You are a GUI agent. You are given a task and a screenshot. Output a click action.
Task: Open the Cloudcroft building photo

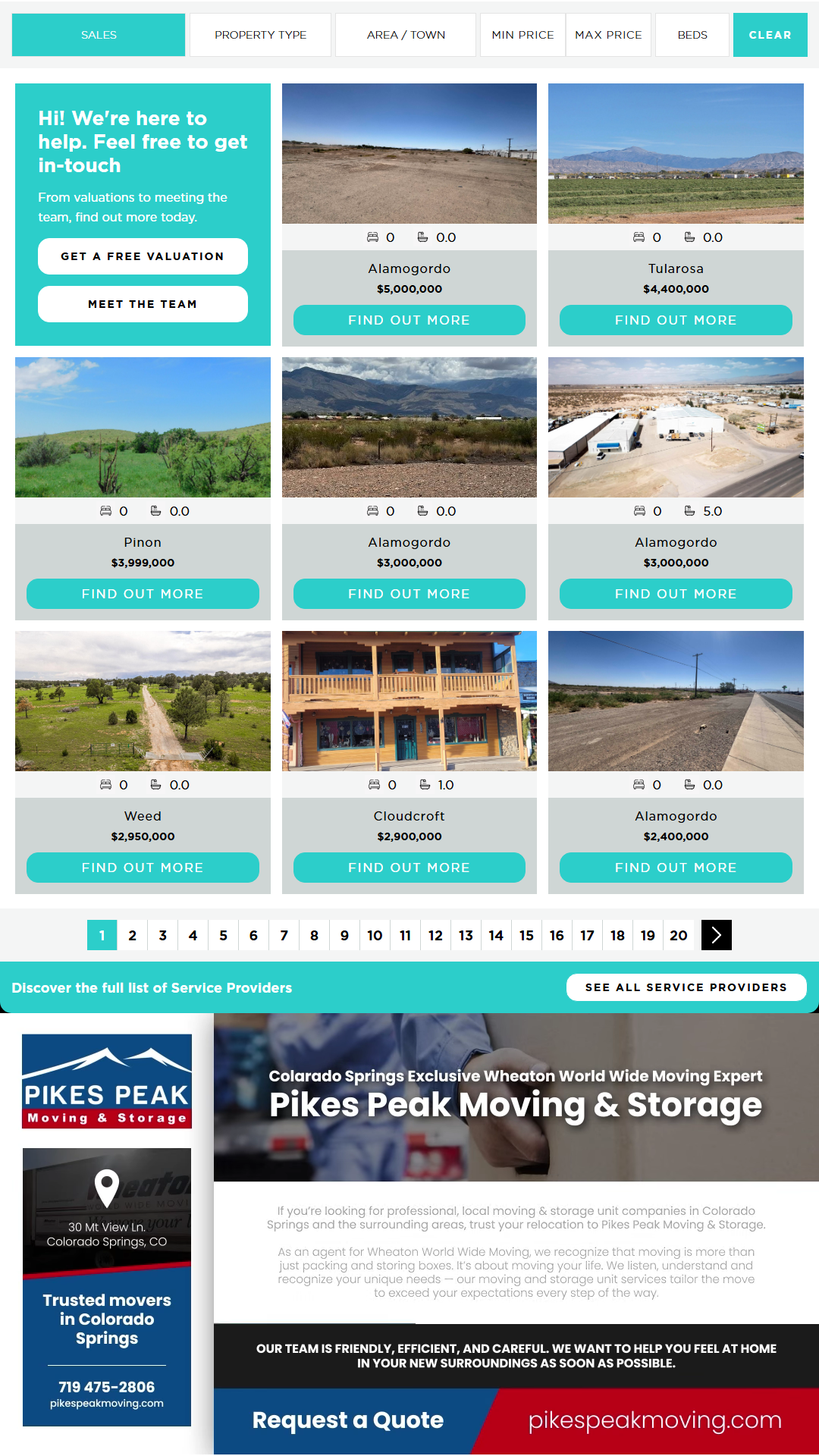point(409,701)
